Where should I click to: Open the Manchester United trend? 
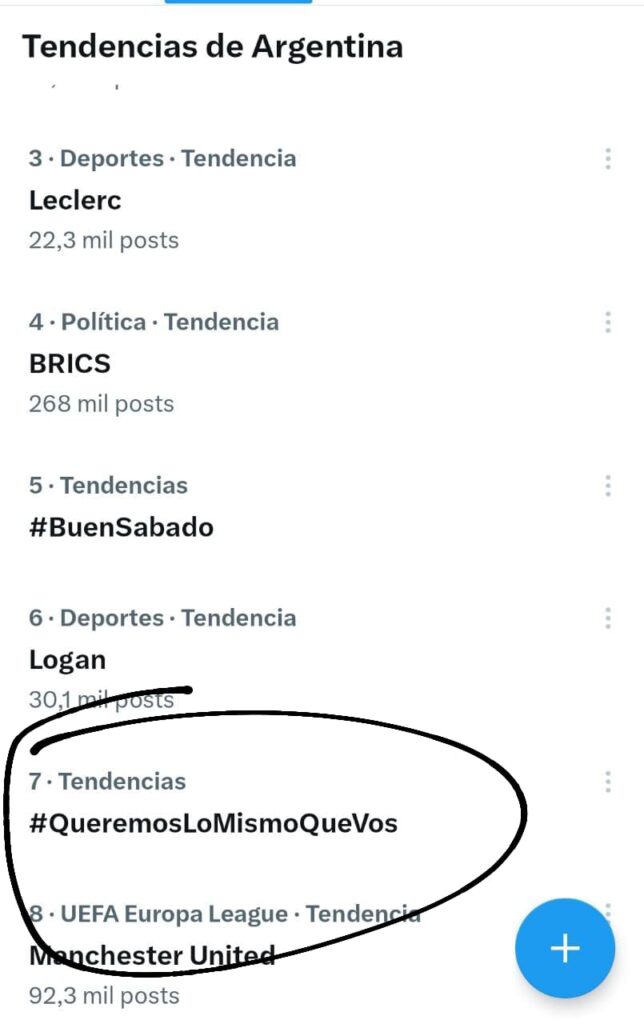pyautogui.click(x=152, y=956)
